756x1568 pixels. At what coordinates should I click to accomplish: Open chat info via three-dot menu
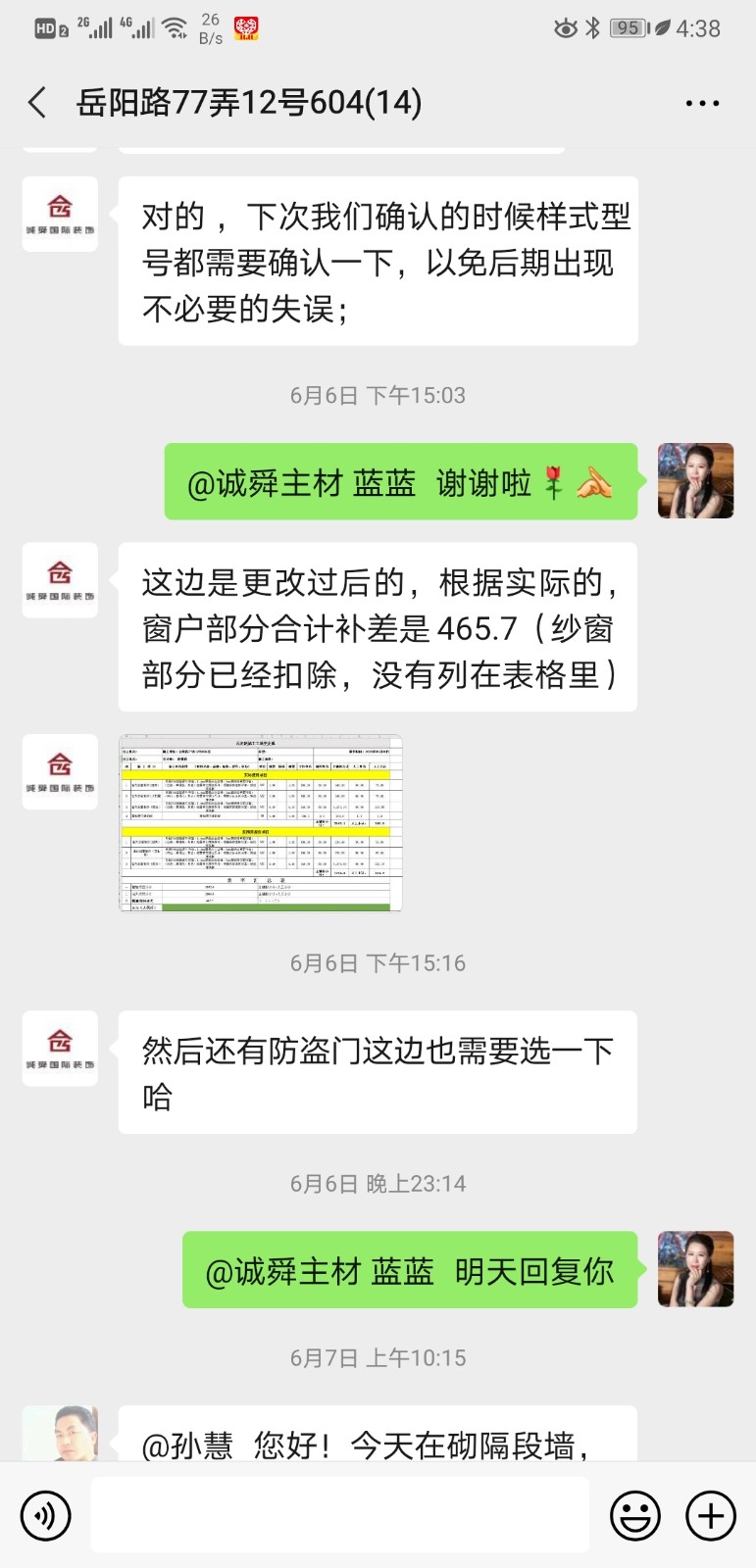pyautogui.click(x=702, y=103)
